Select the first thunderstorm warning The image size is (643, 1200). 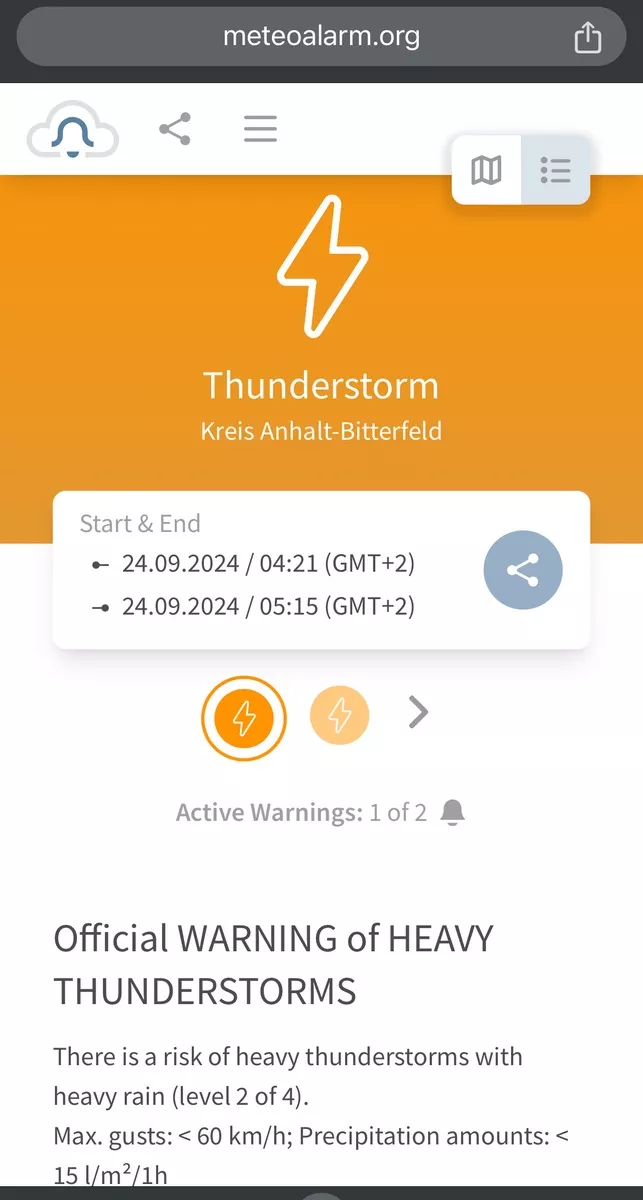point(244,718)
